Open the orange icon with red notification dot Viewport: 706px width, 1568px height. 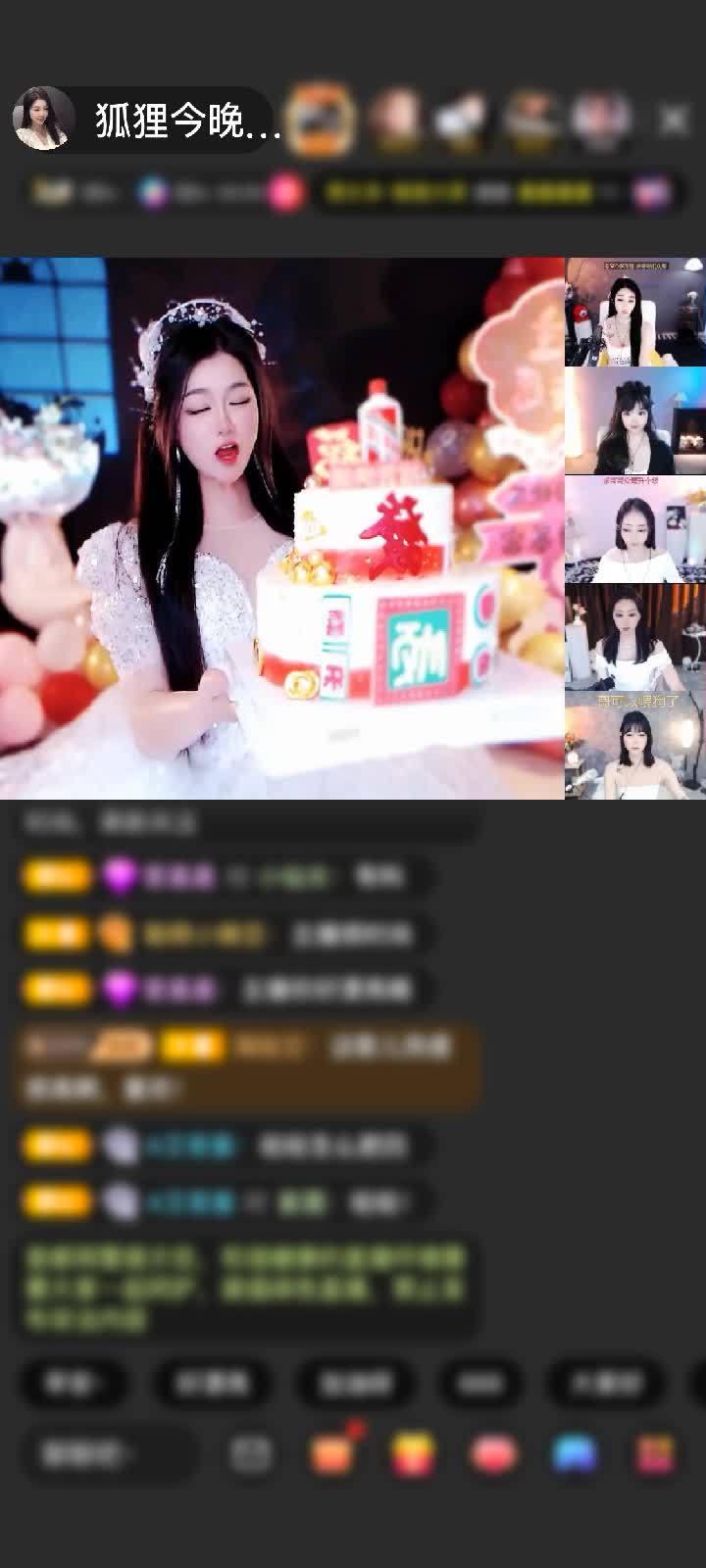pos(333,1452)
